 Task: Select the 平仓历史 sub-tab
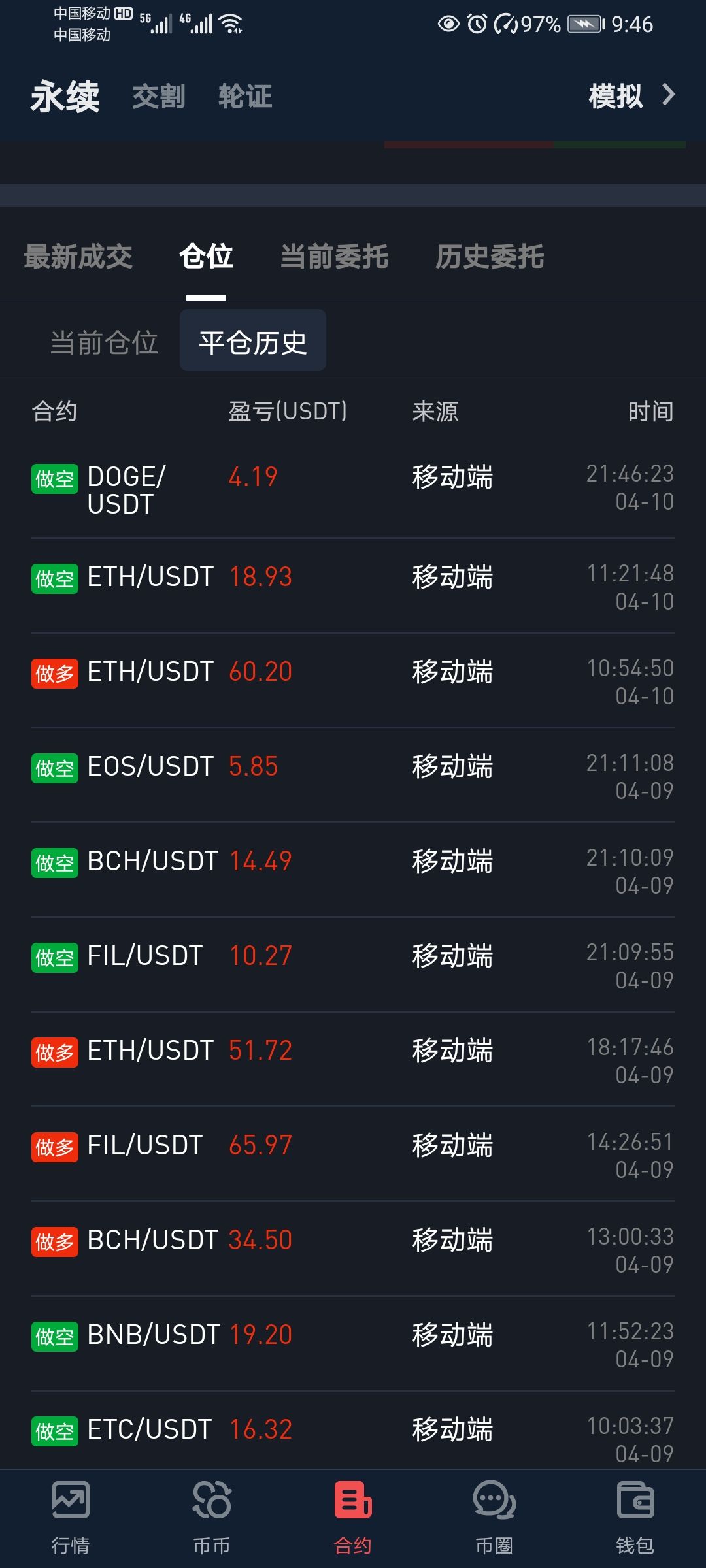253,340
